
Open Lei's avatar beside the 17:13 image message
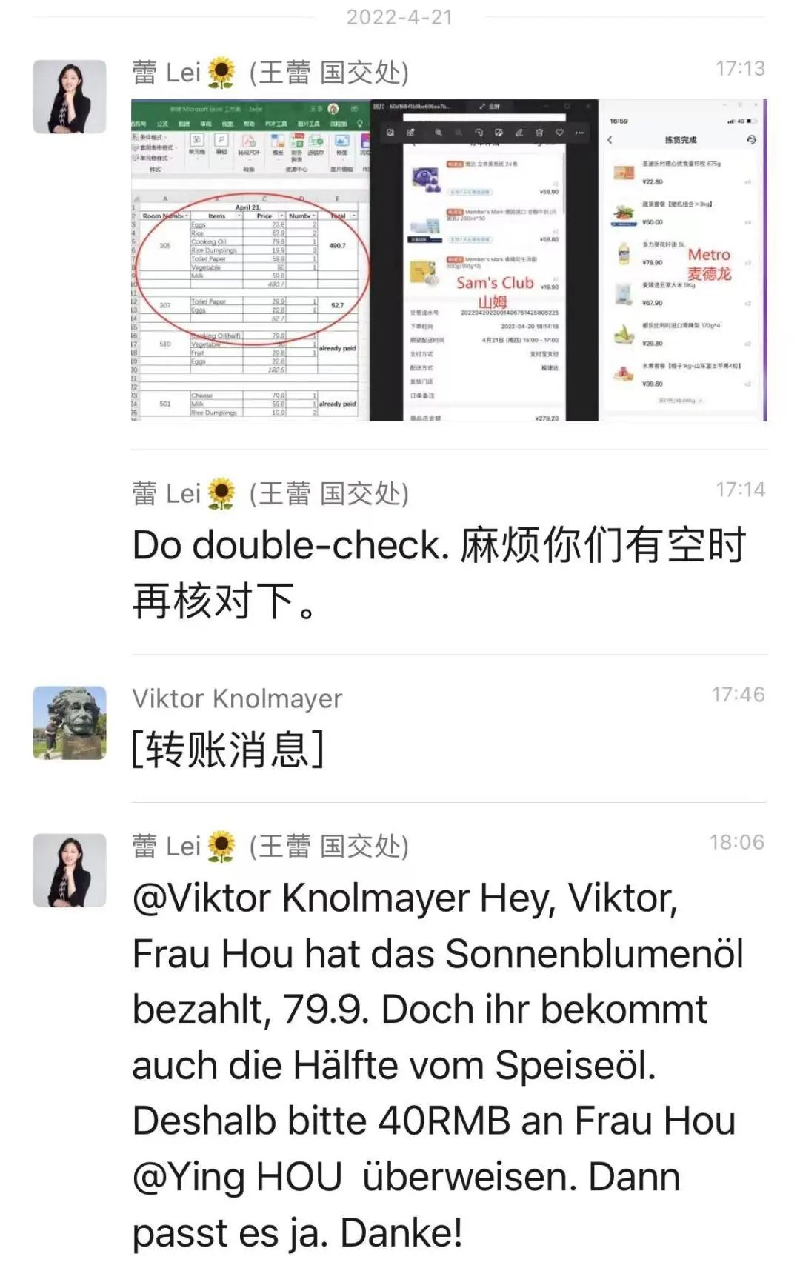point(69,97)
